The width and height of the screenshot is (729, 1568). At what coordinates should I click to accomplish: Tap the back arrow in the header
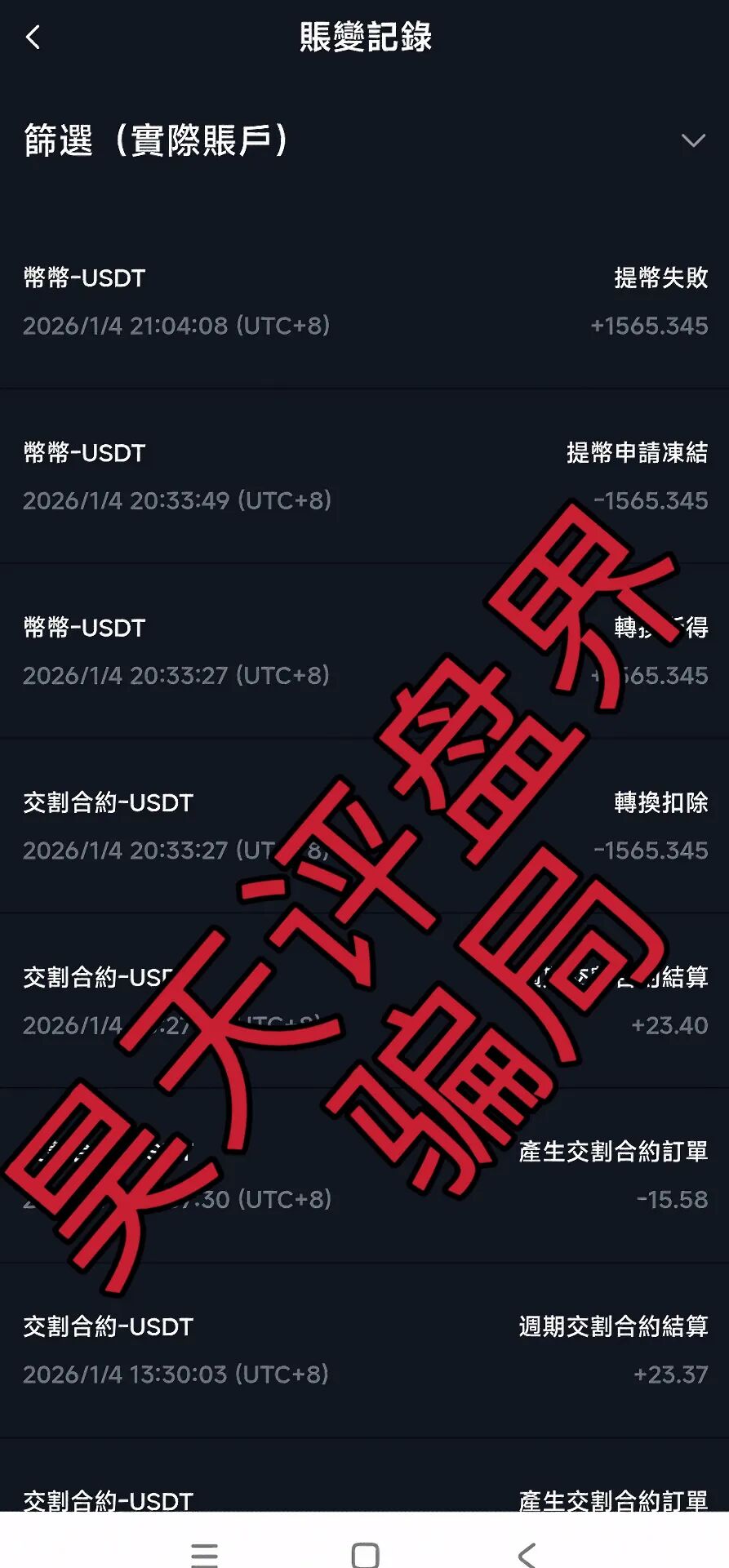(x=33, y=38)
